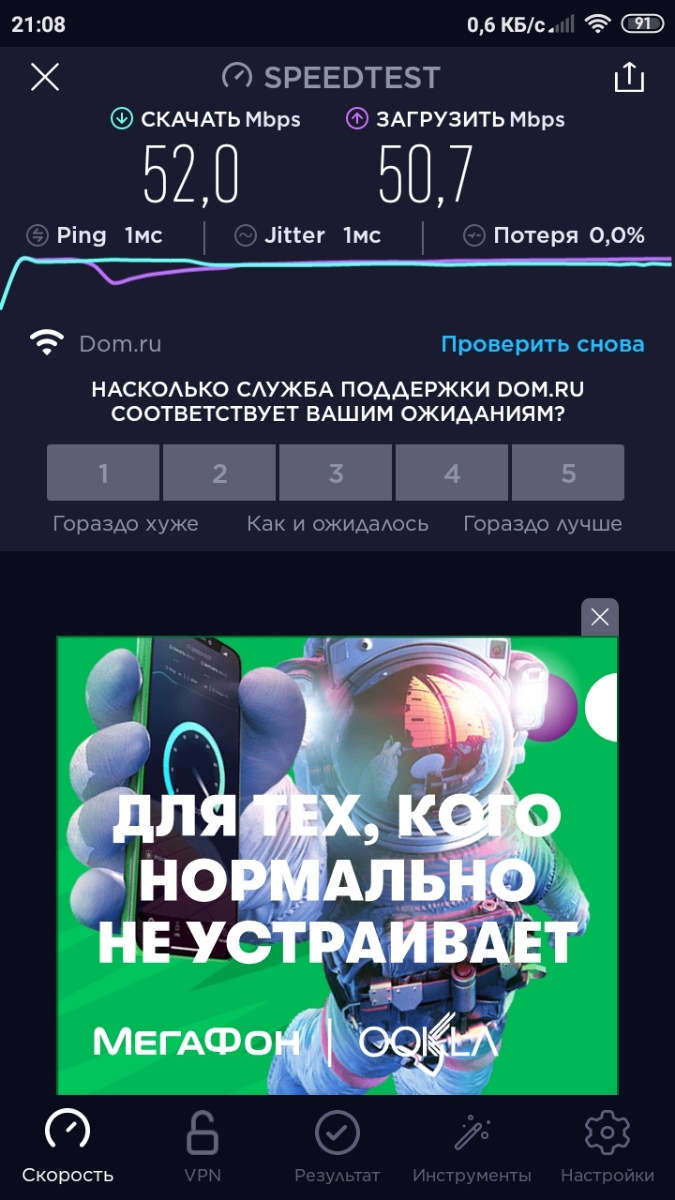Open the MegaFon Ookla ad banner
675x1200 pixels.
coord(337,865)
